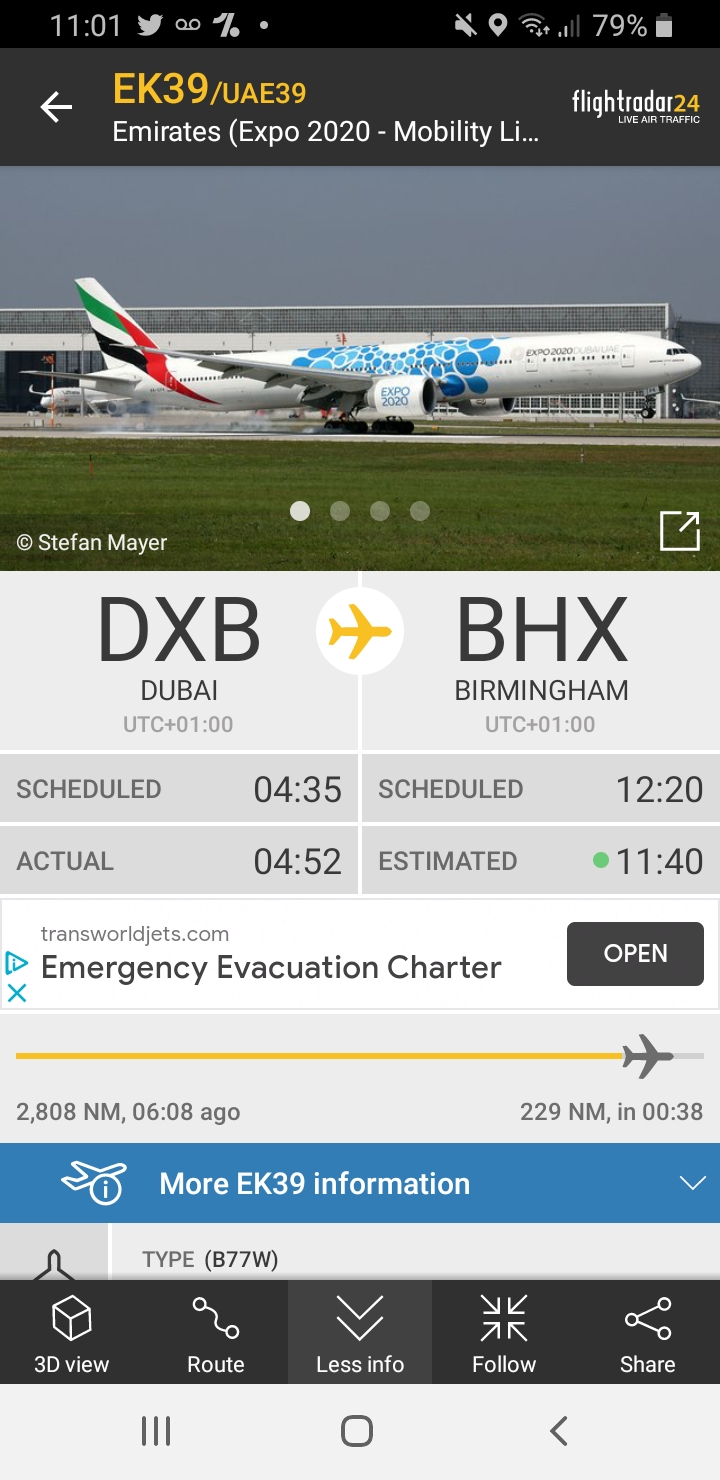Screen dimensions: 720x1480
Task: Share this flight
Action: pyautogui.click(x=647, y=1333)
